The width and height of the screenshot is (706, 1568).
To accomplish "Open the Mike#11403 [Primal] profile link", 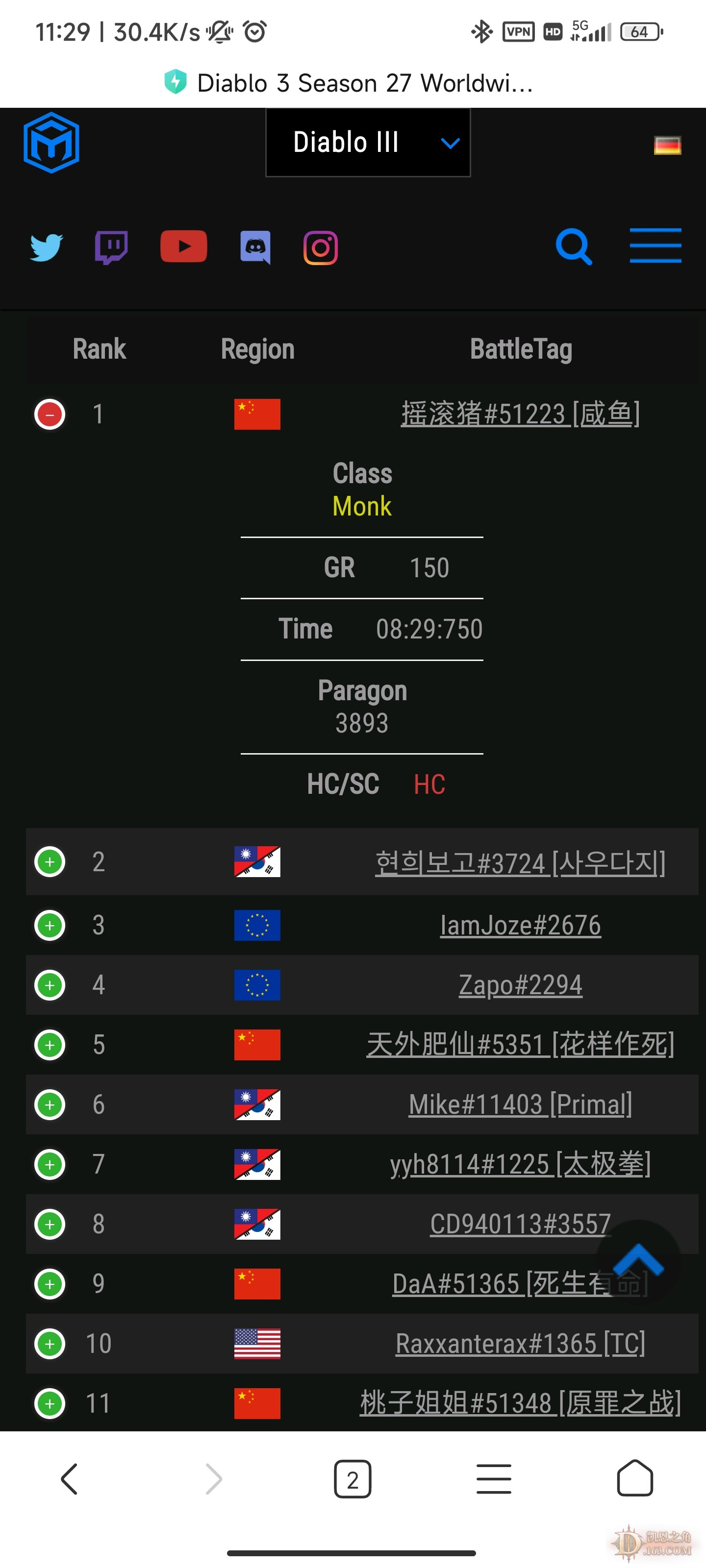I will point(520,1104).
